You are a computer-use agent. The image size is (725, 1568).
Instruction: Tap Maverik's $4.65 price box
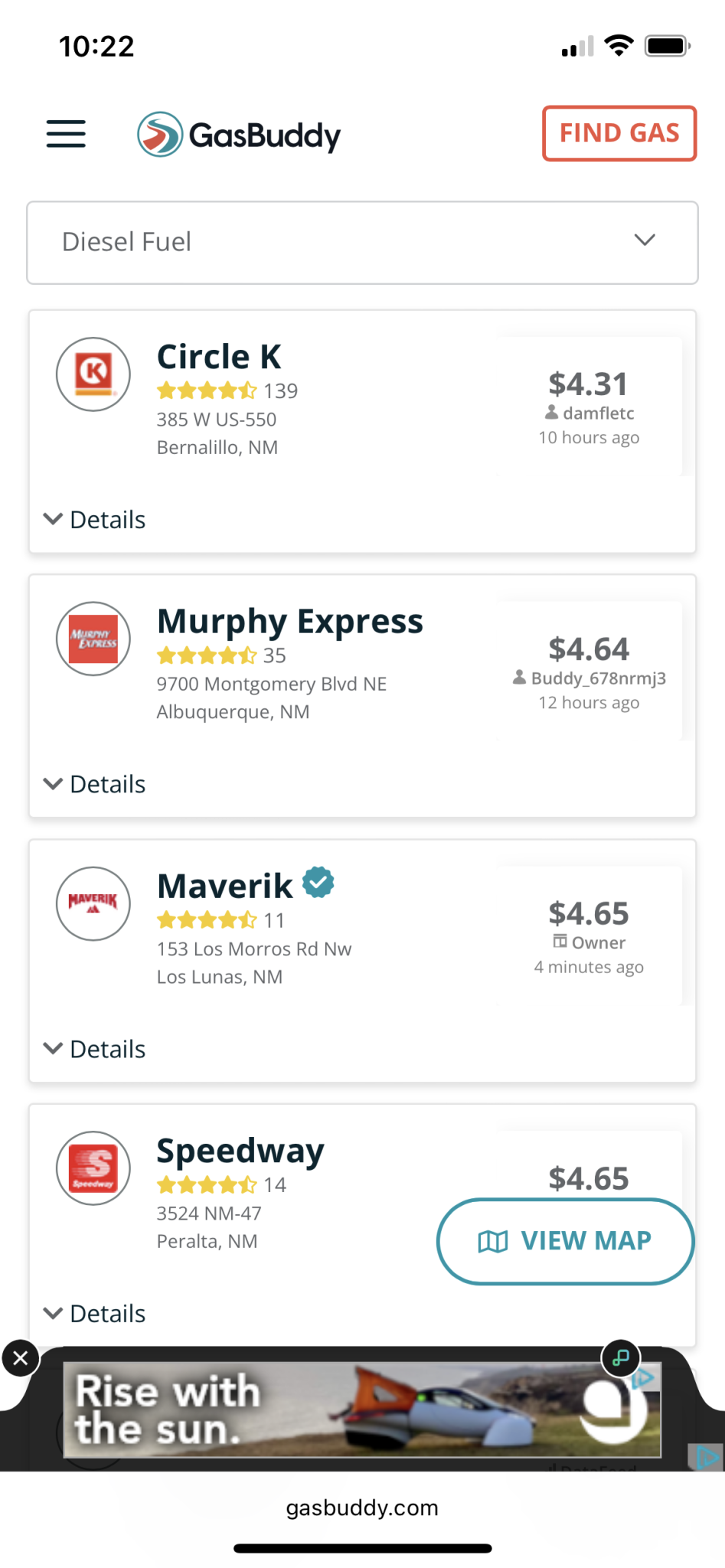[589, 936]
